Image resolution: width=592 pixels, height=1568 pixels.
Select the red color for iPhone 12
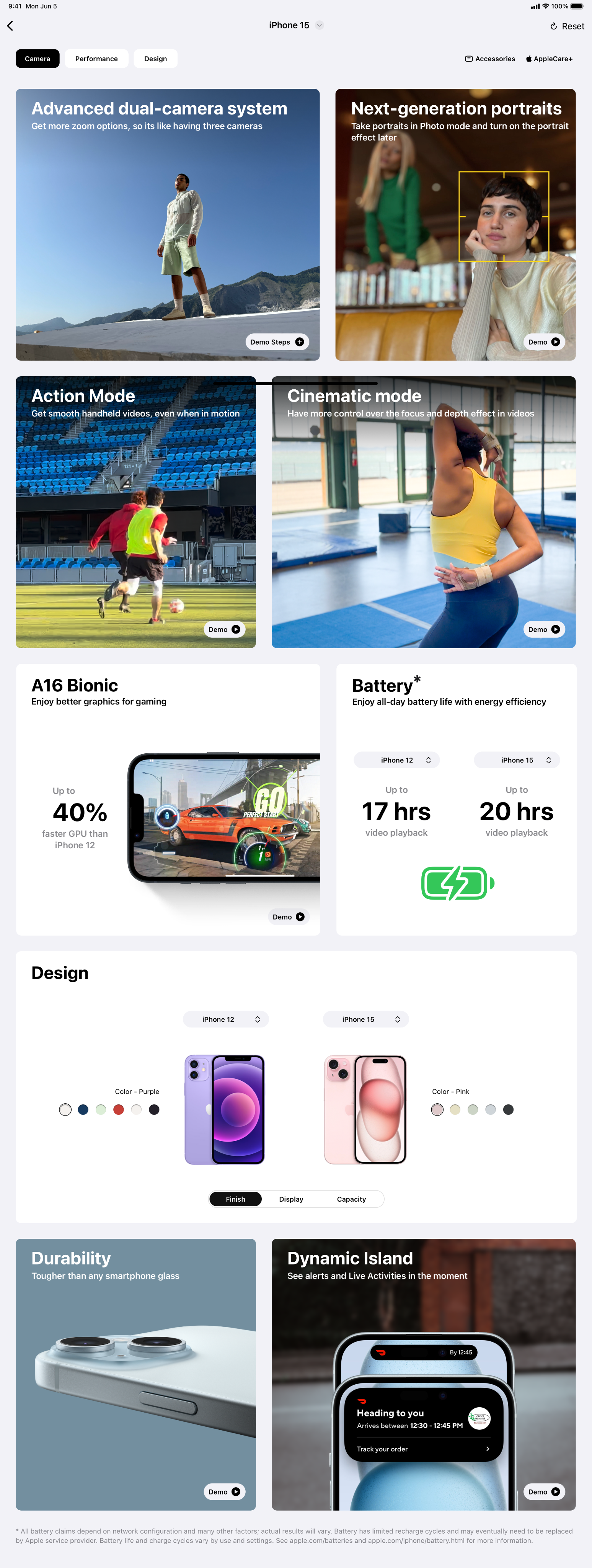[119, 1110]
